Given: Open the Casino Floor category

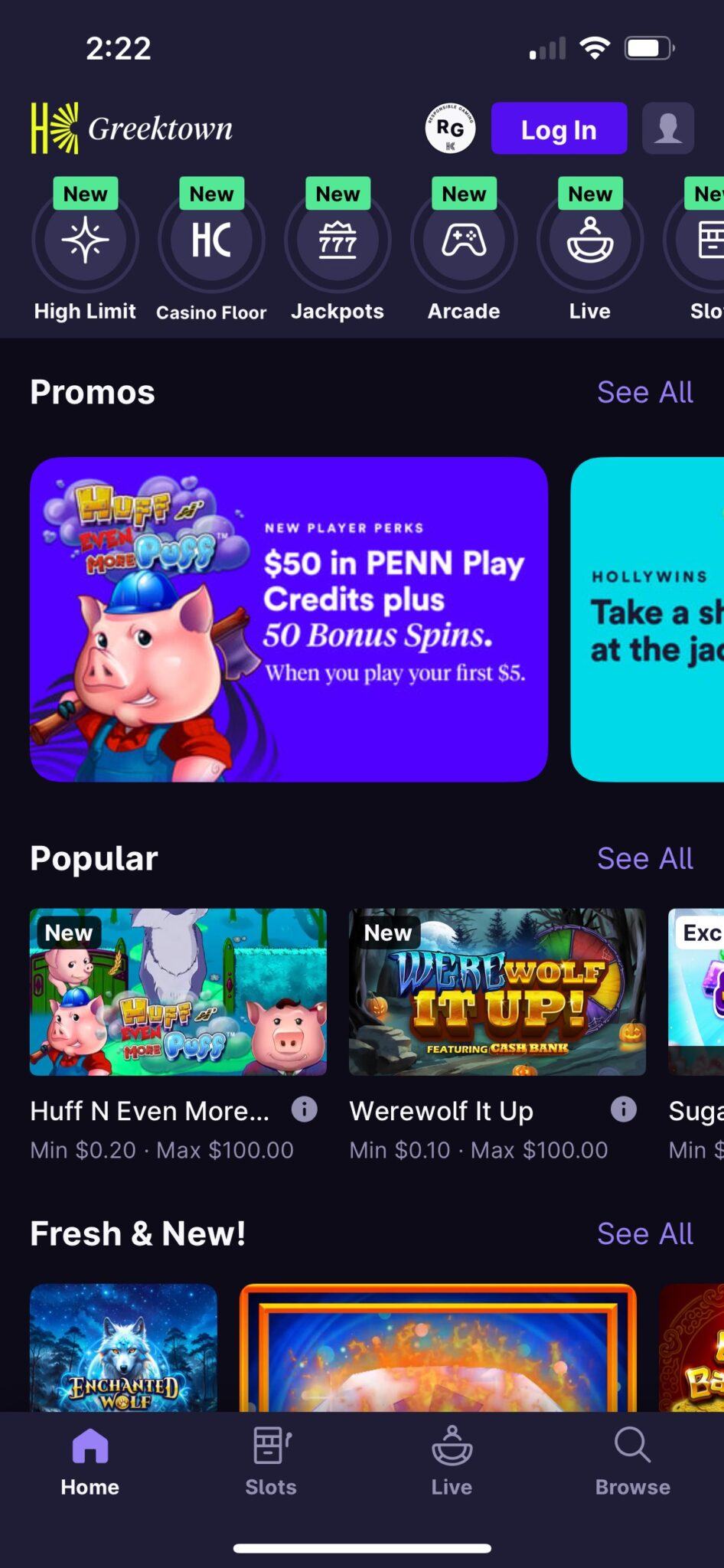Looking at the screenshot, I should [211, 241].
